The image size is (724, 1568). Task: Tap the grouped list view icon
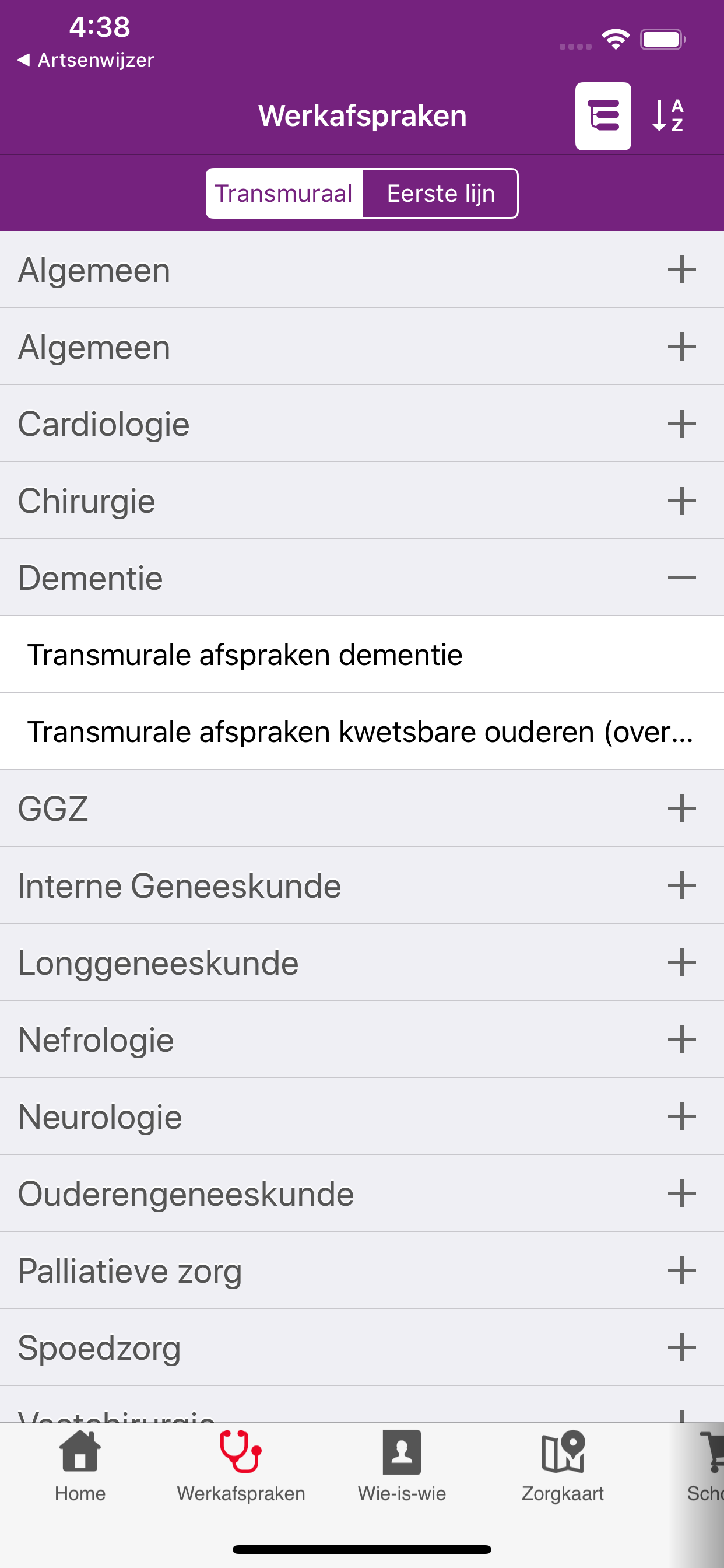tap(603, 116)
